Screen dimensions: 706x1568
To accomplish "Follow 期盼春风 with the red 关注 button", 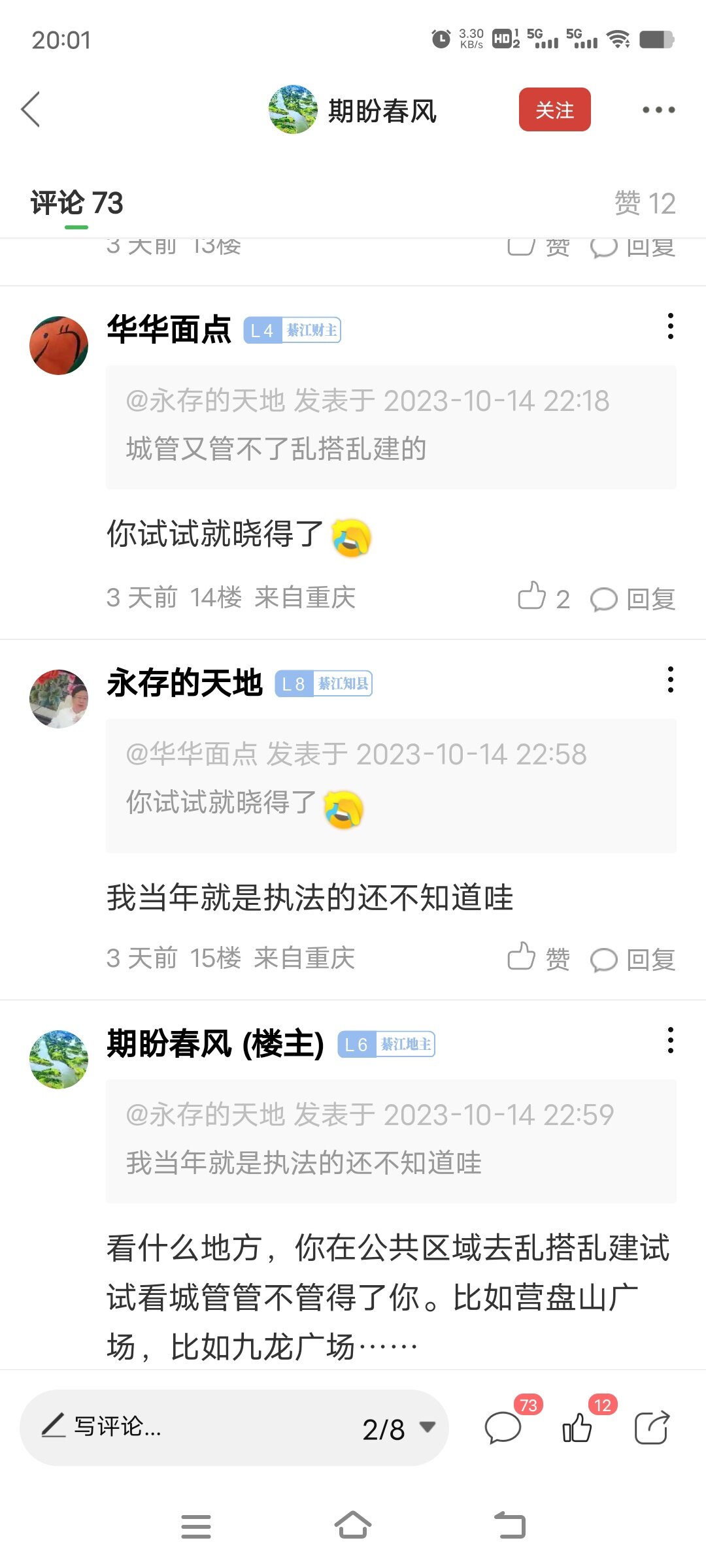I will (554, 110).
